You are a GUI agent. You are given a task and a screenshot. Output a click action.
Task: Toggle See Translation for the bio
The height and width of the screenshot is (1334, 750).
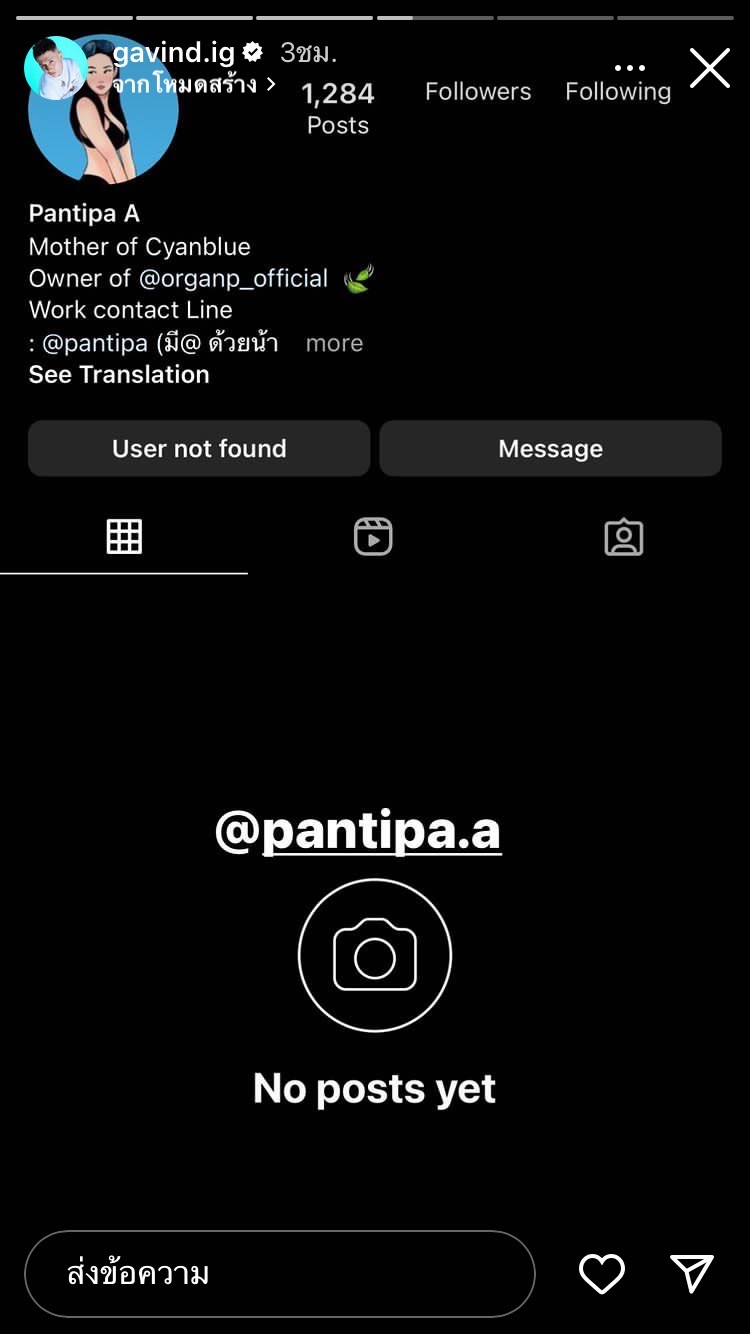[118, 374]
